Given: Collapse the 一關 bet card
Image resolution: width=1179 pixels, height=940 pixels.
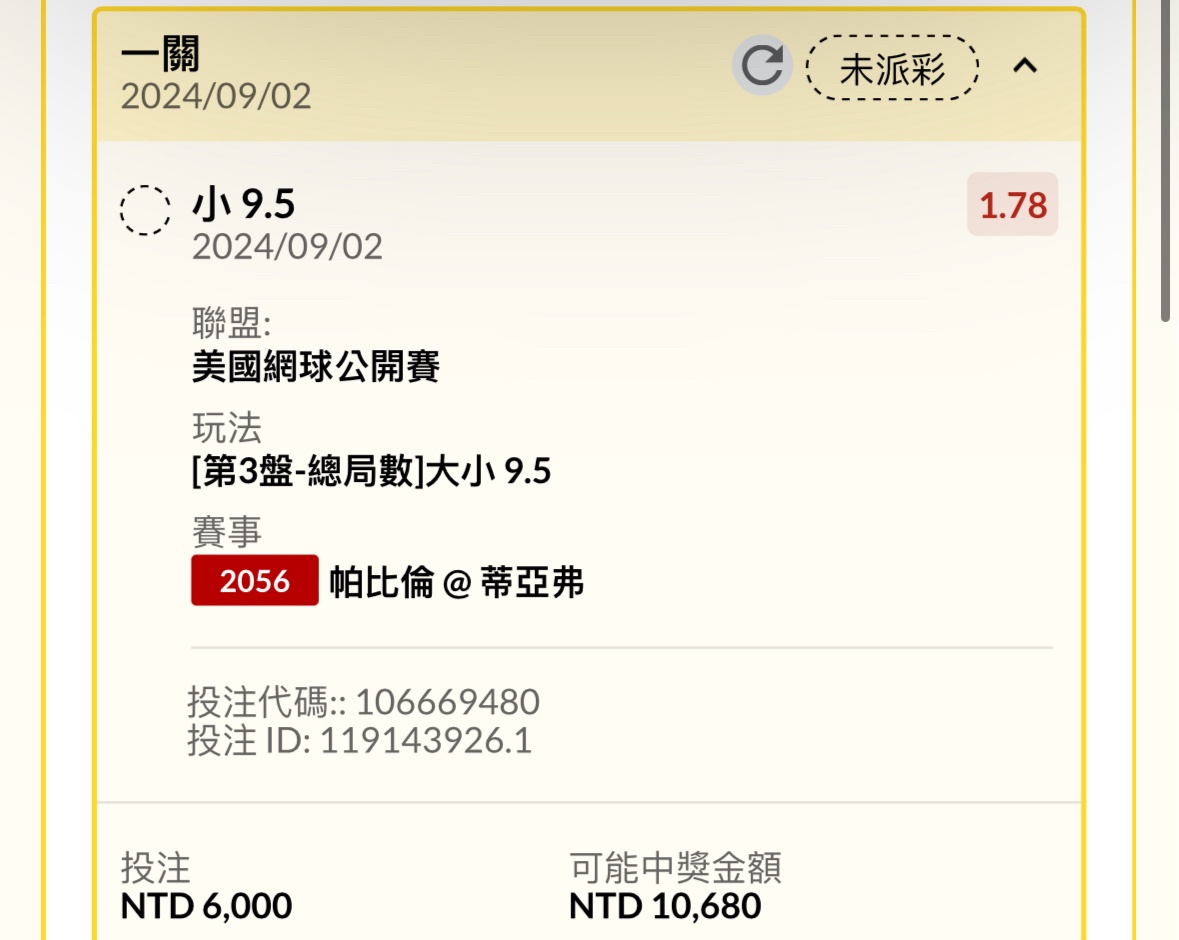Looking at the screenshot, I should pyautogui.click(x=1025, y=67).
